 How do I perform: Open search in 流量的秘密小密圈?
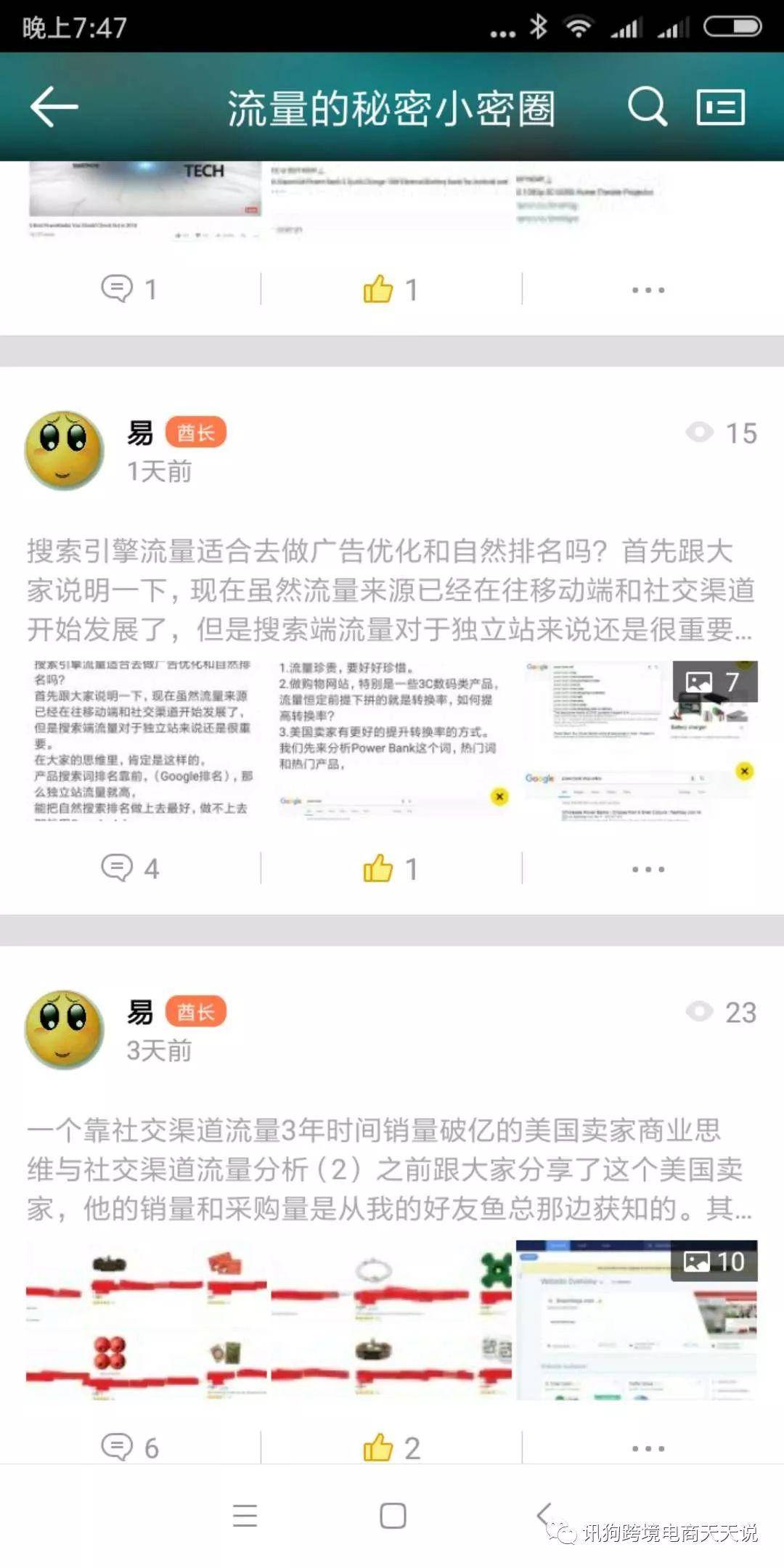tap(647, 107)
